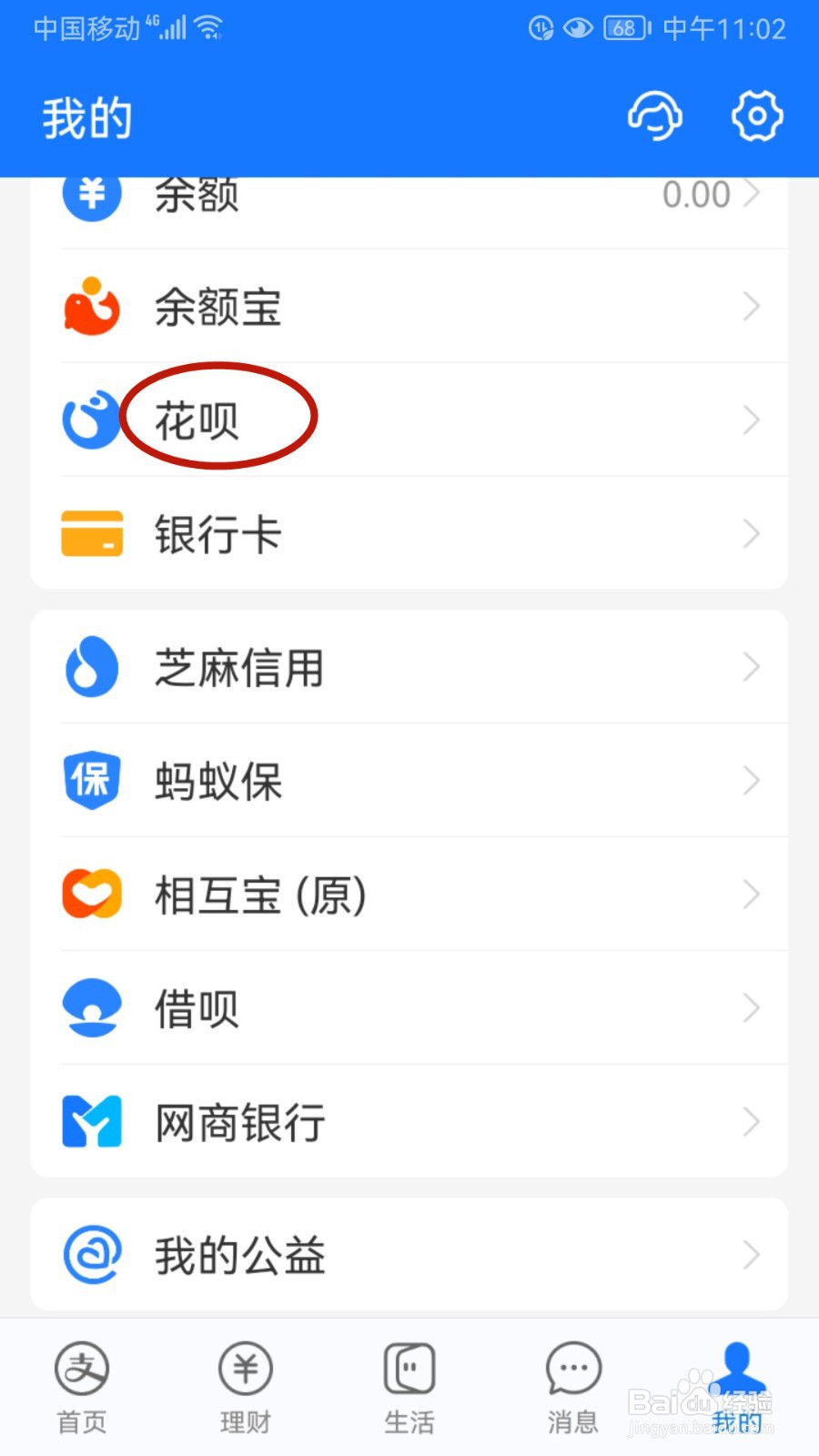This screenshot has width=819, height=1456.
Task: Tap the 网商银行 logo icon
Action: pyautogui.click(x=90, y=1121)
